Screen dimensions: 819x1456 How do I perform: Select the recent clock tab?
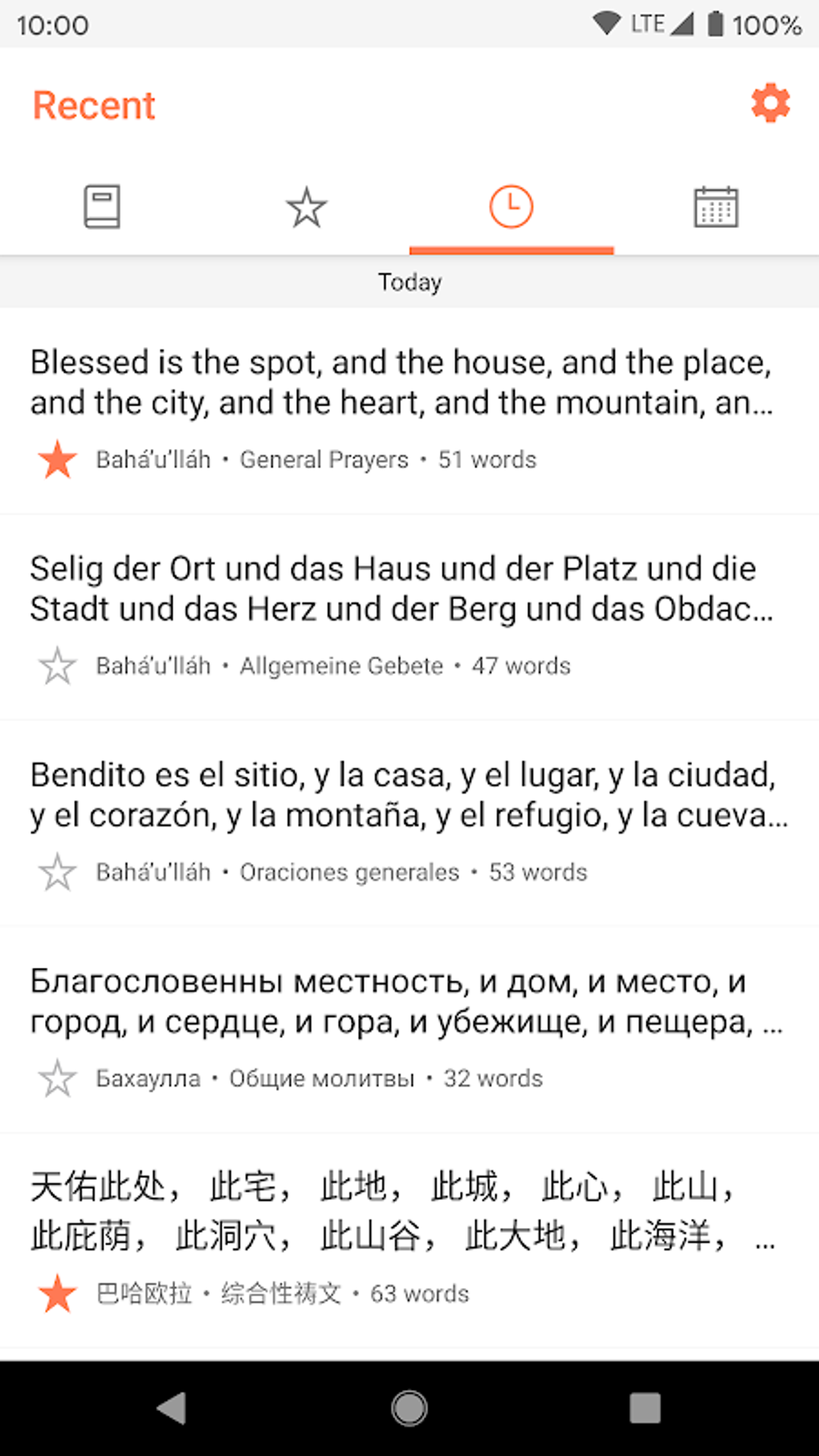(511, 207)
